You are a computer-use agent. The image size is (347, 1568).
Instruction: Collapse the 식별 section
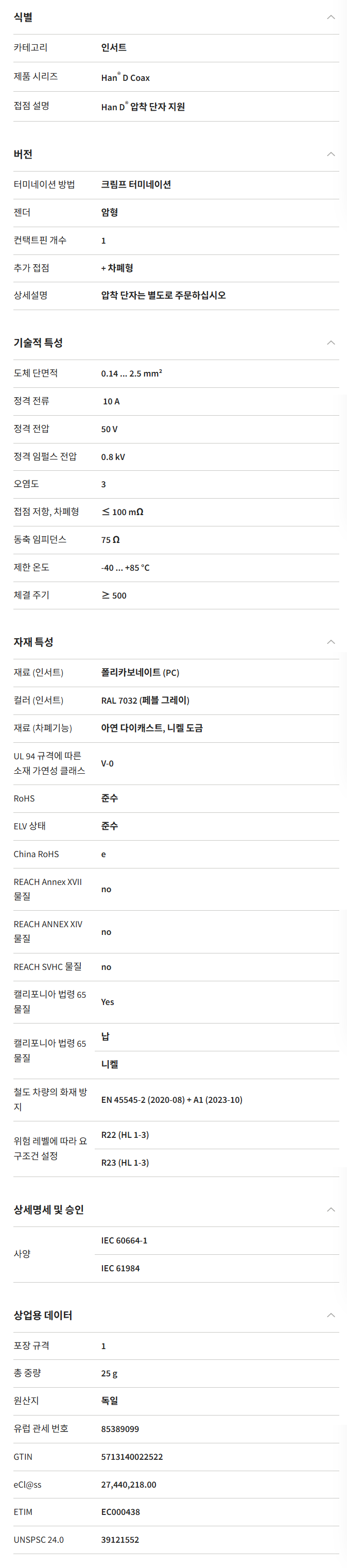click(331, 17)
